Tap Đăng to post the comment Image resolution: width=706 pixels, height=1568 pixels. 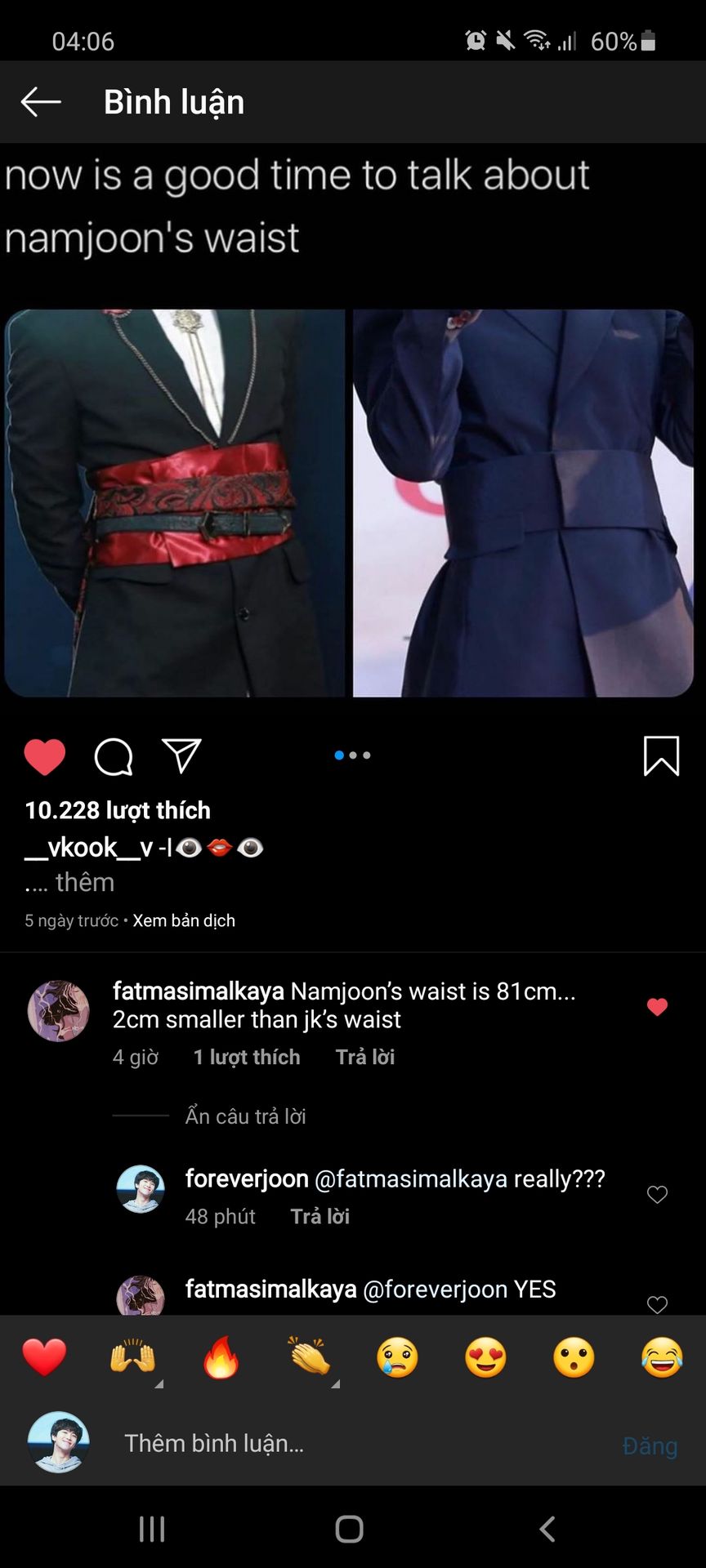tap(650, 1445)
